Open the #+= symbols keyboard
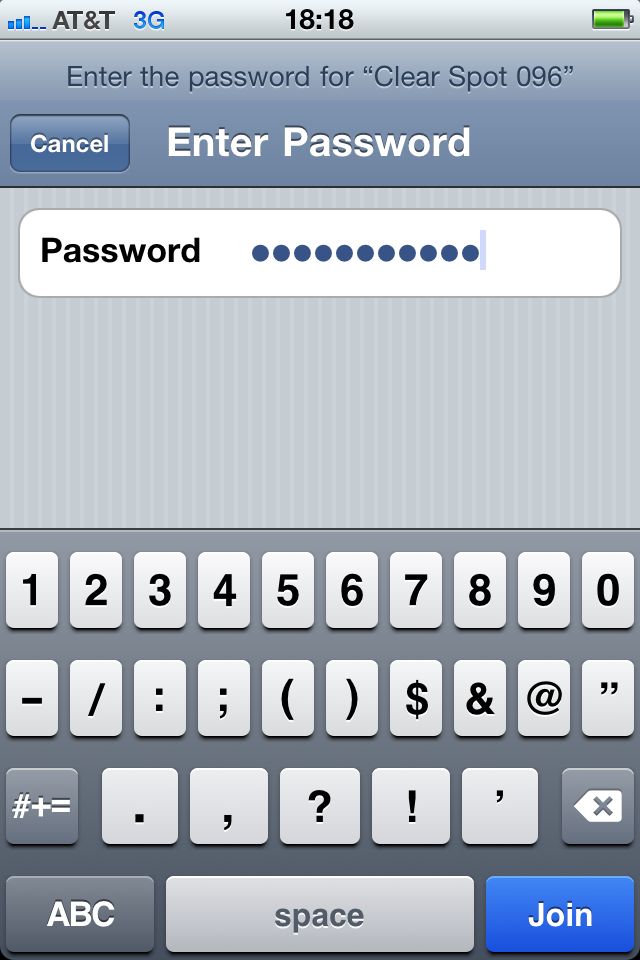Screen dimensions: 640x960 pyautogui.click(x=41, y=806)
